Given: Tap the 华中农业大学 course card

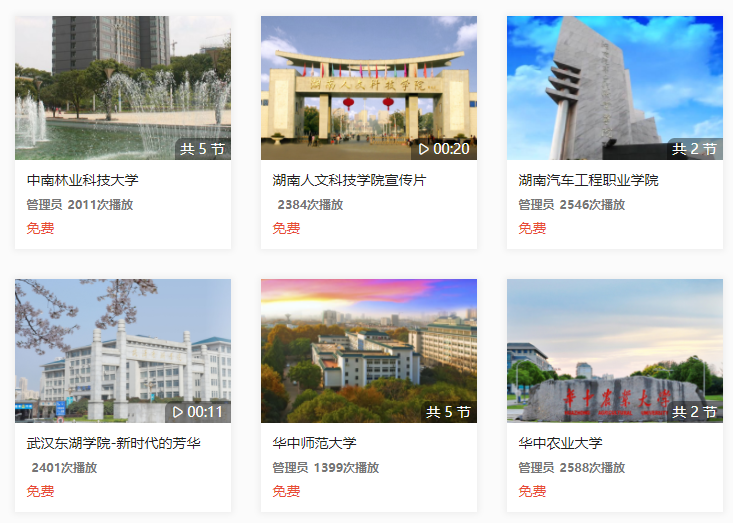Looking at the screenshot, I should pyautogui.click(x=615, y=351).
